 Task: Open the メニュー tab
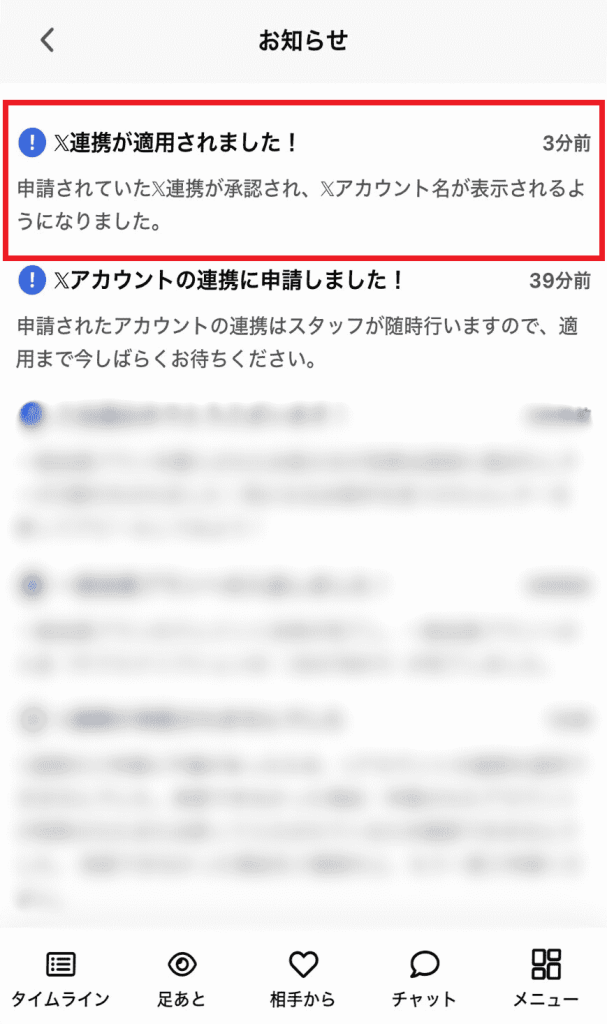[546, 977]
